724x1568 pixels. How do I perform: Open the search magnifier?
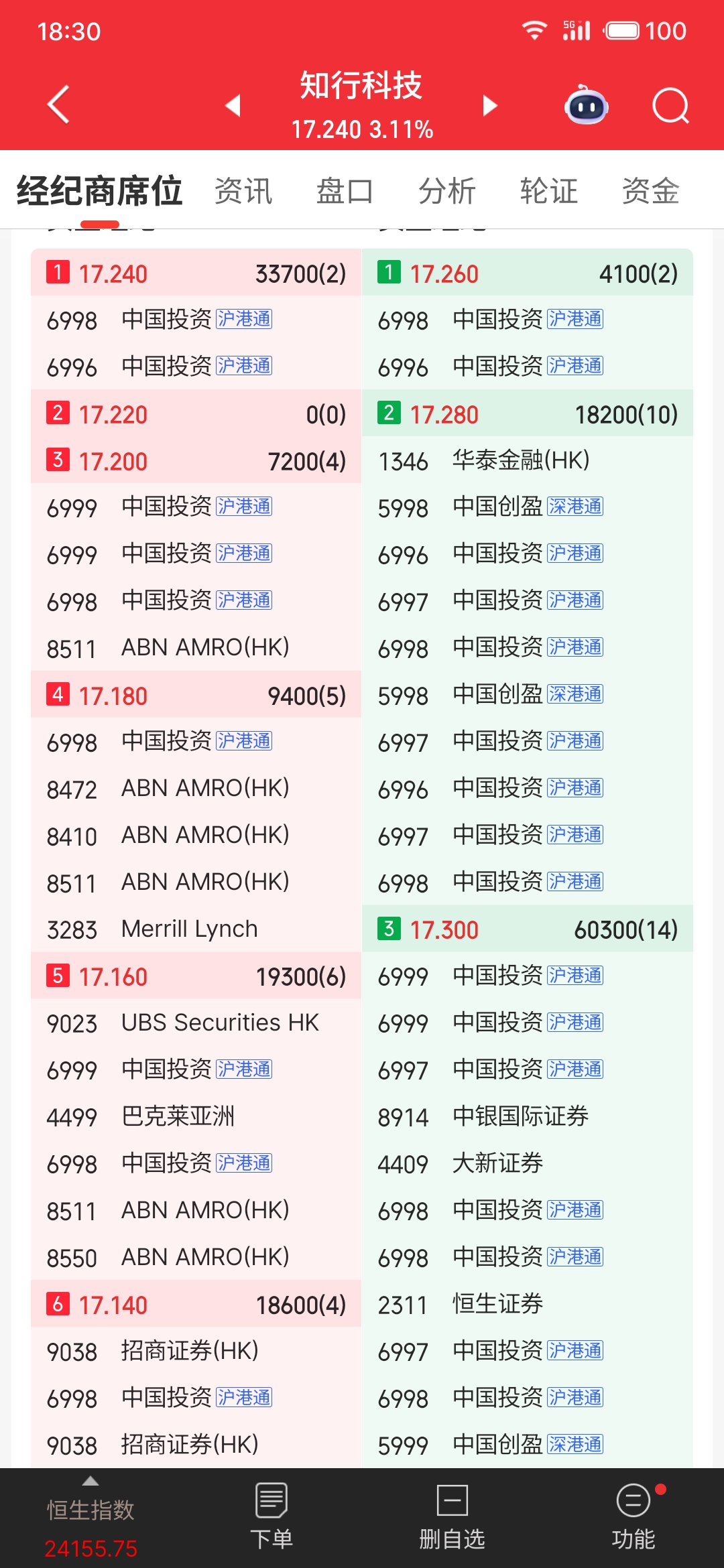(671, 105)
